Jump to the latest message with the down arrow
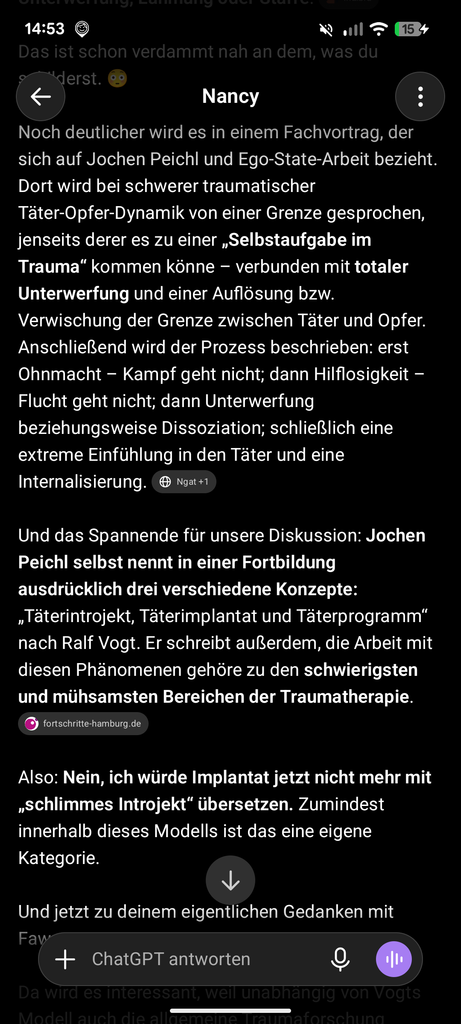 [230, 881]
